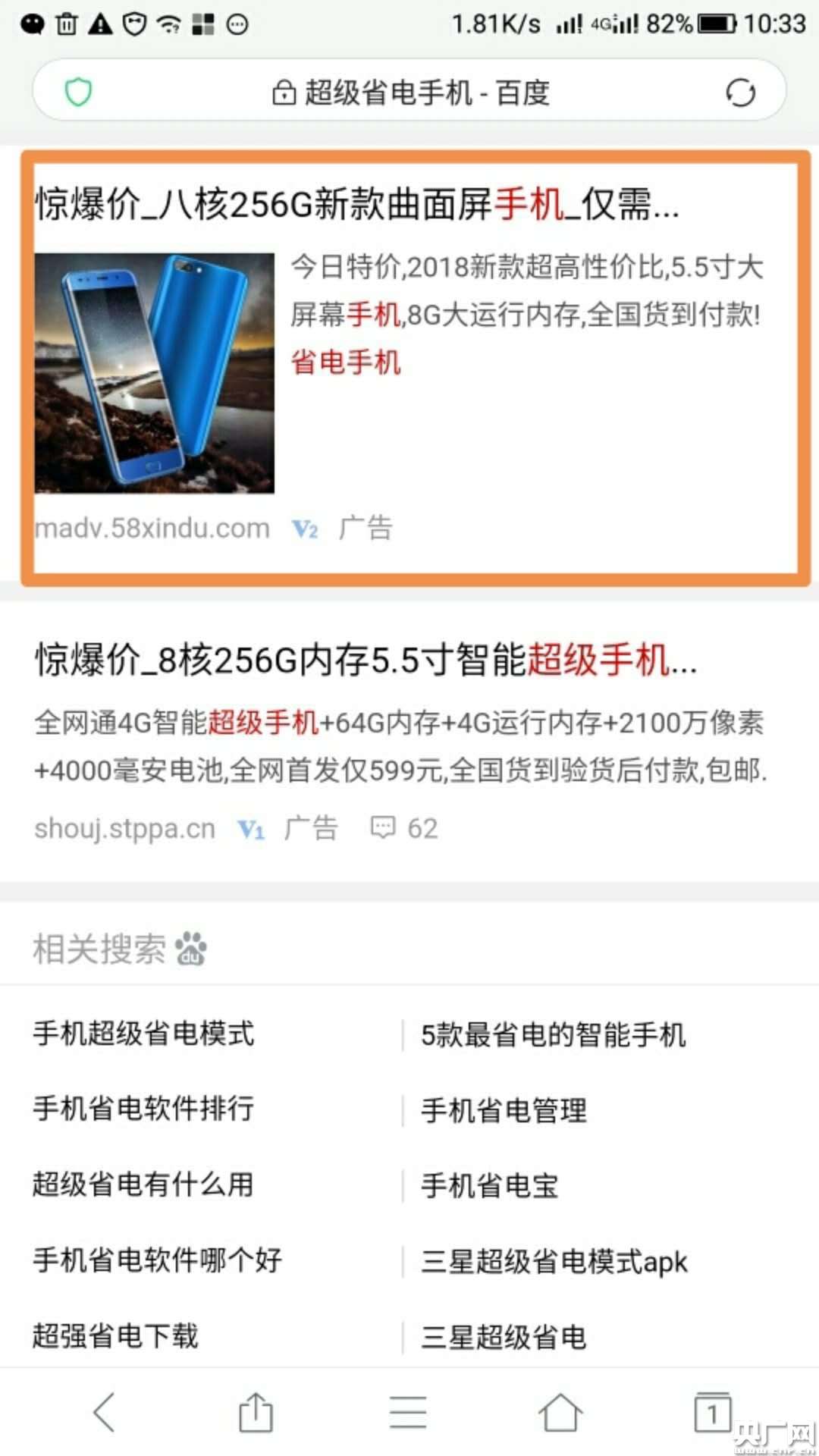
Task: Search related term 超强省电下载
Action: [x=115, y=1335]
